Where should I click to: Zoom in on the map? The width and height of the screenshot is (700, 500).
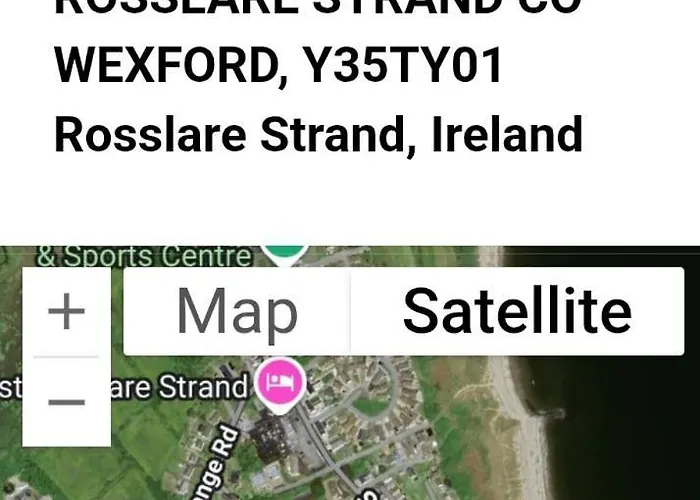pyautogui.click(x=66, y=312)
